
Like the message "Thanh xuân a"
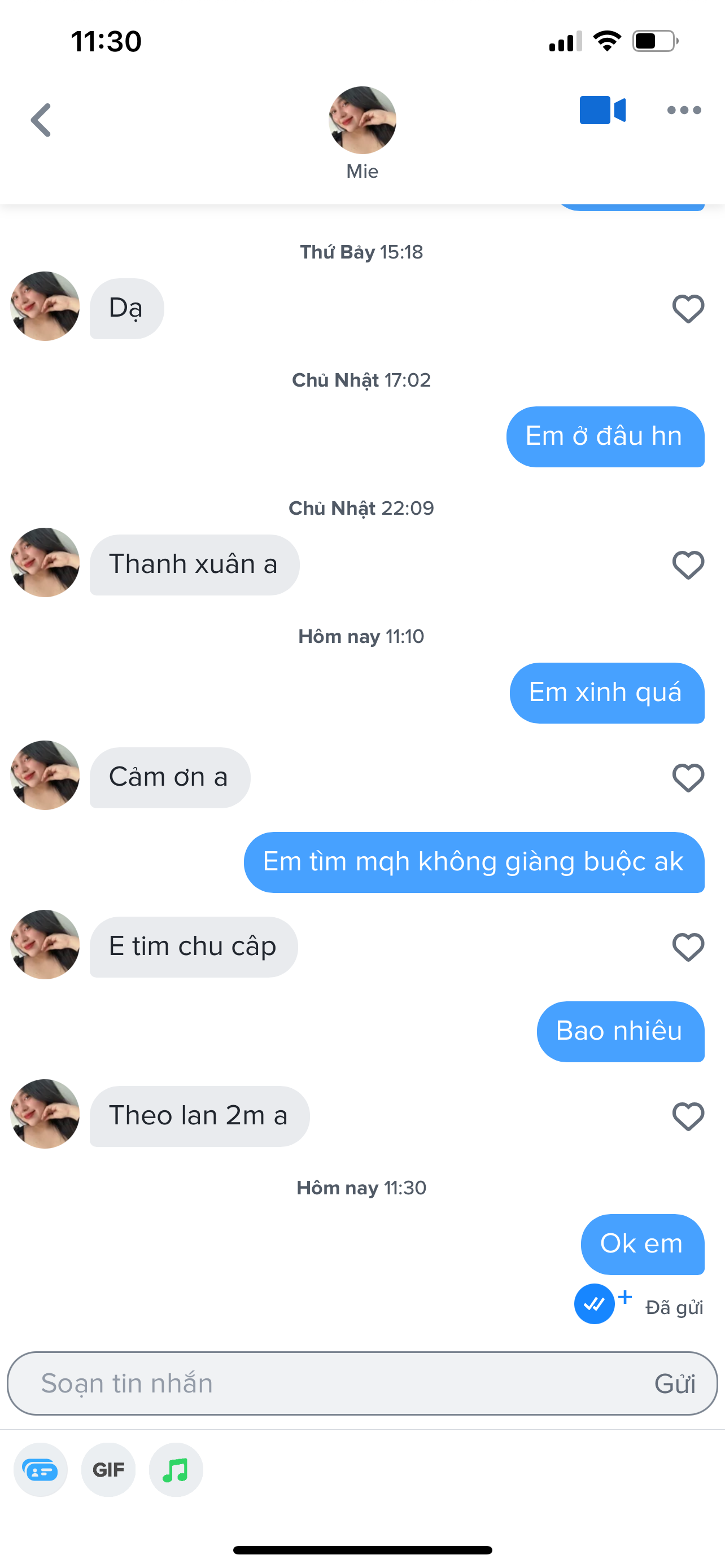point(688,565)
